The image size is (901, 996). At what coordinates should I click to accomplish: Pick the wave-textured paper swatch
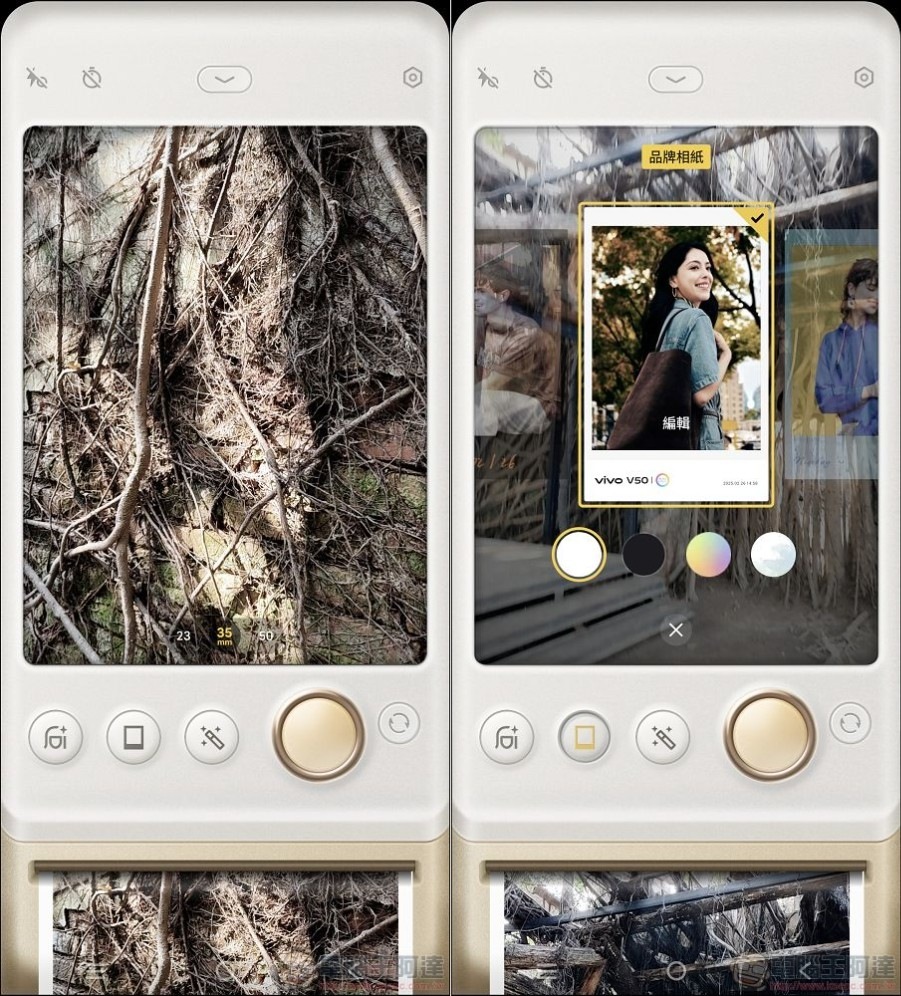point(773,554)
